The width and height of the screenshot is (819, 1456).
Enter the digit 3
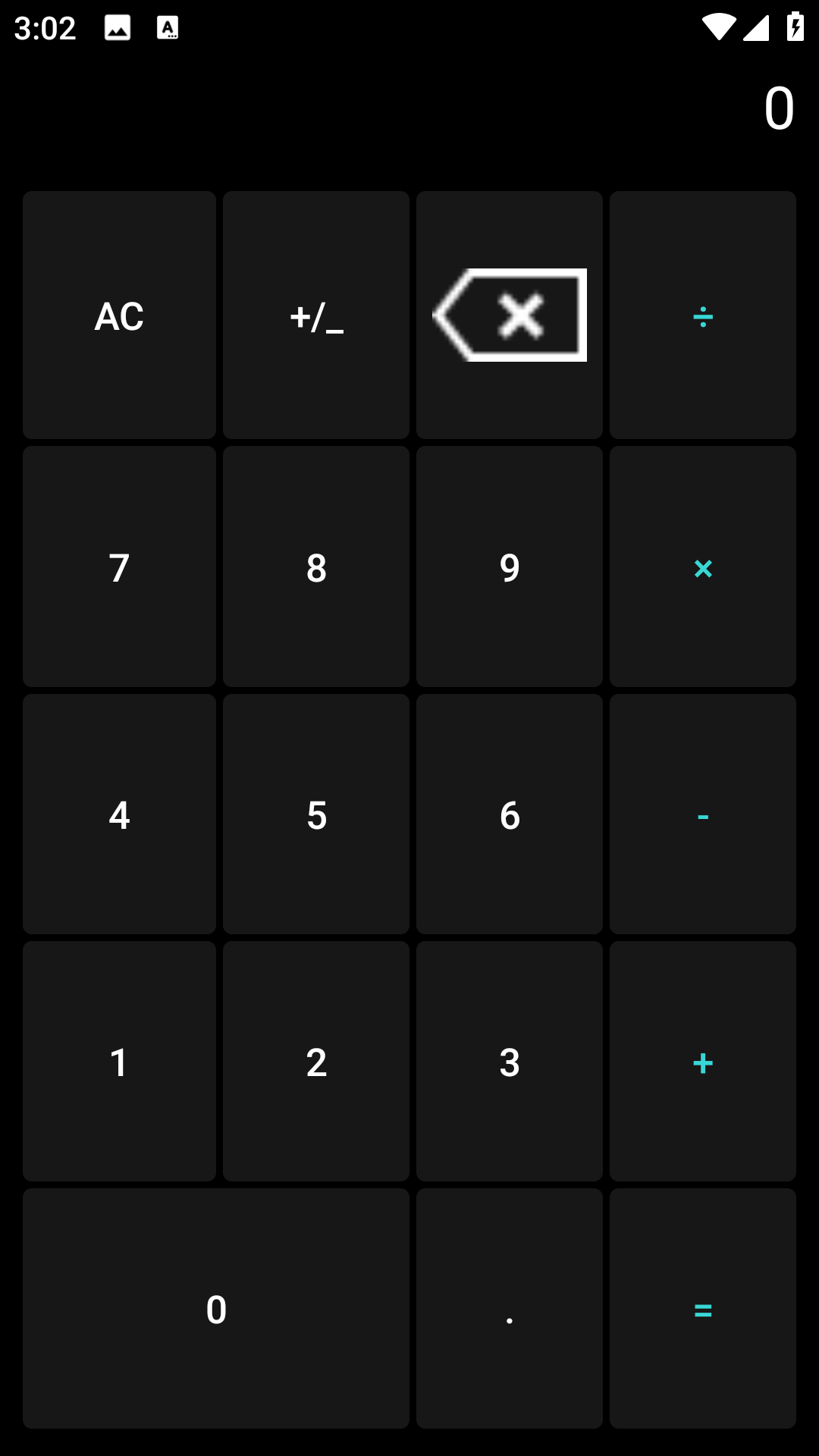pos(510,1062)
